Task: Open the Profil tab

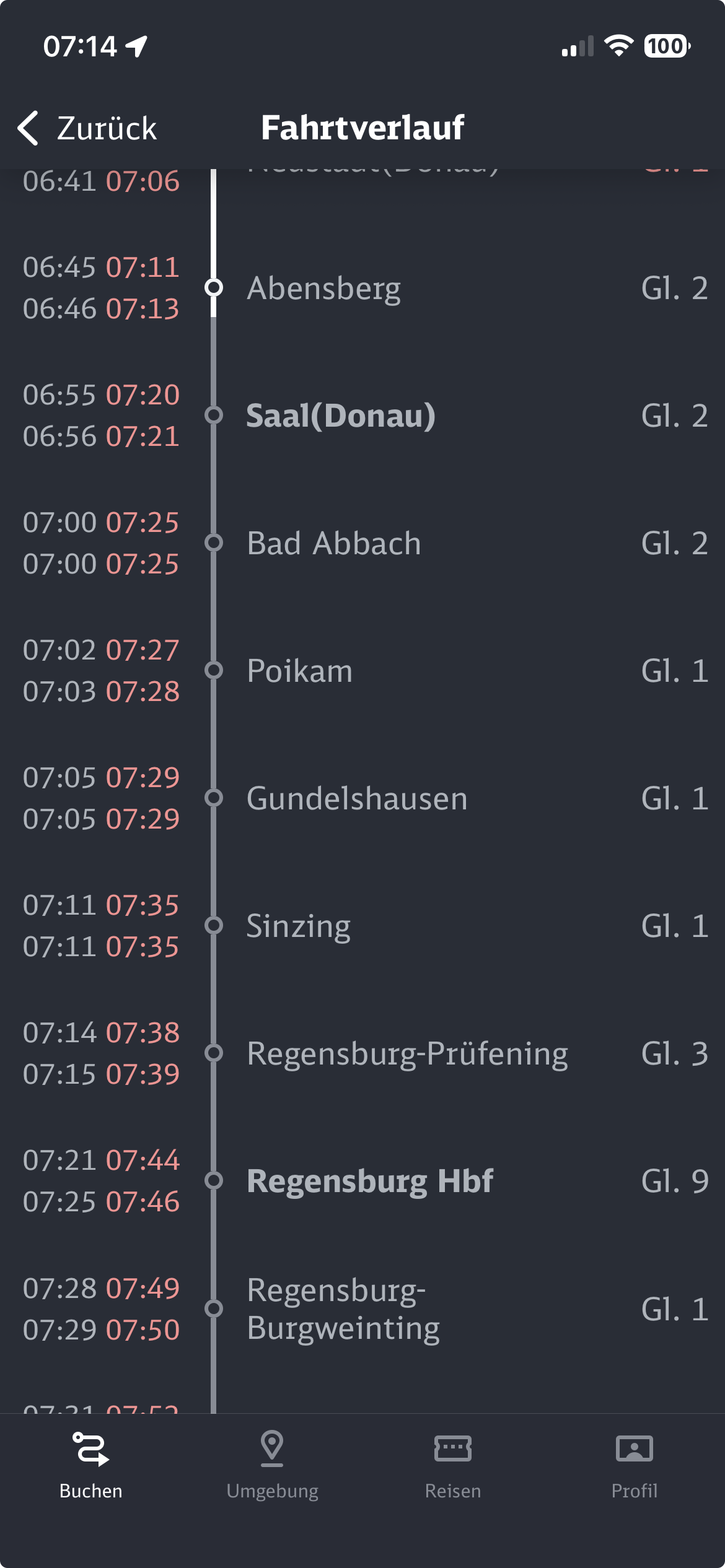Action: [634, 1465]
